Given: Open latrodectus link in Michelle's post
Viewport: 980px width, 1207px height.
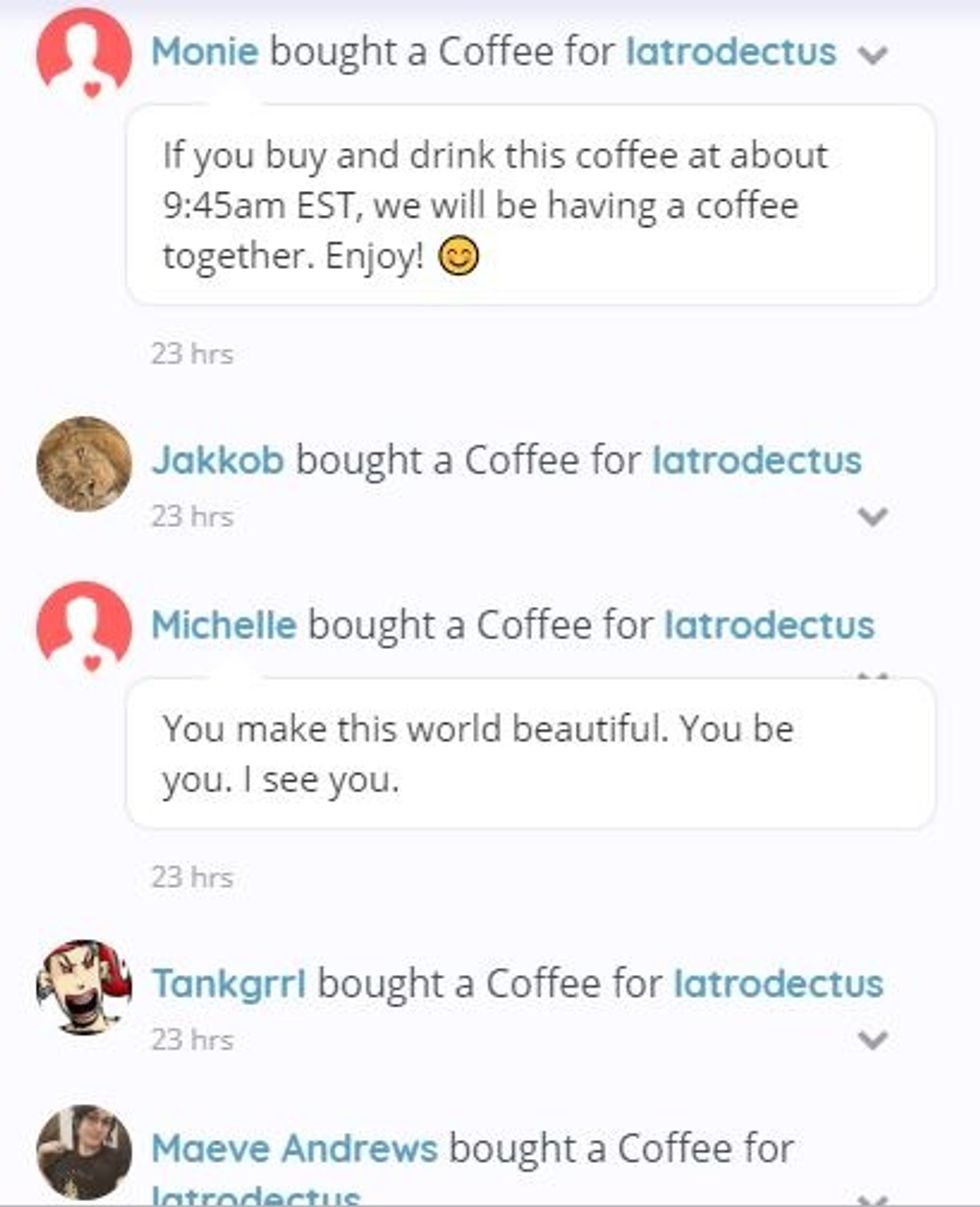Looking at the screenshot, I should (x=769, y=626).
